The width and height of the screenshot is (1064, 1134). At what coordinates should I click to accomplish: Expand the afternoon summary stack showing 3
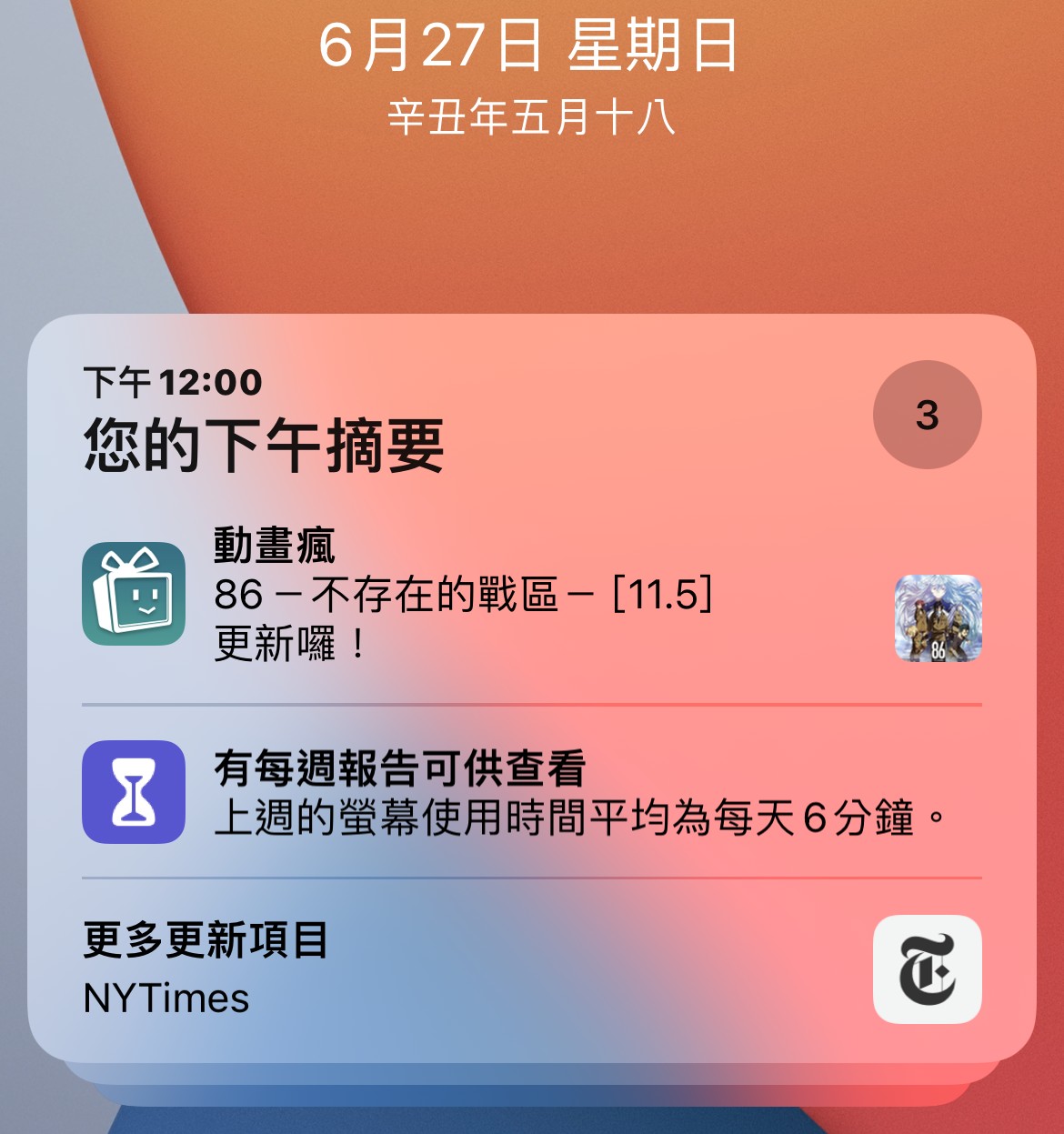tap(927, 415)
